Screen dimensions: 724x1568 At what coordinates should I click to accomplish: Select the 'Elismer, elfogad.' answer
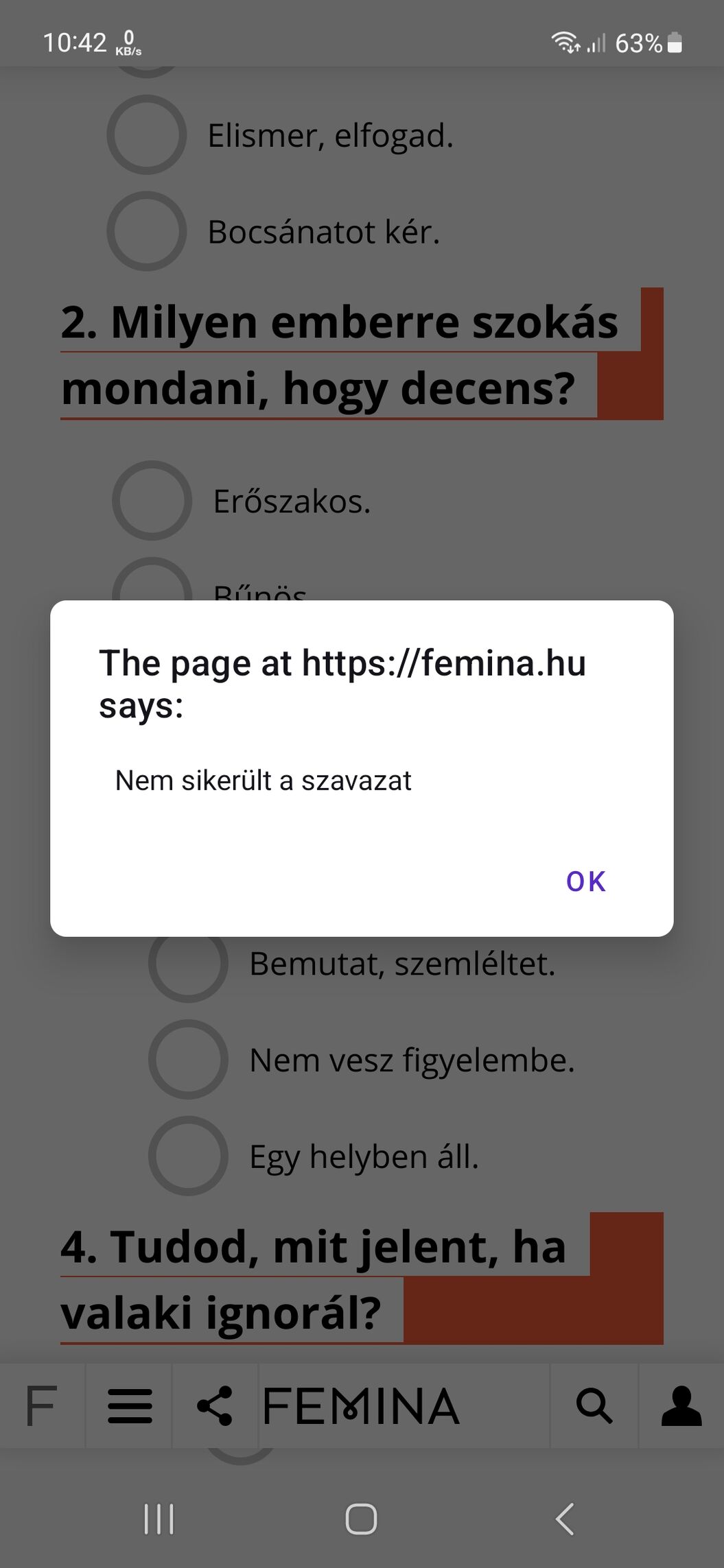point(147,135)
